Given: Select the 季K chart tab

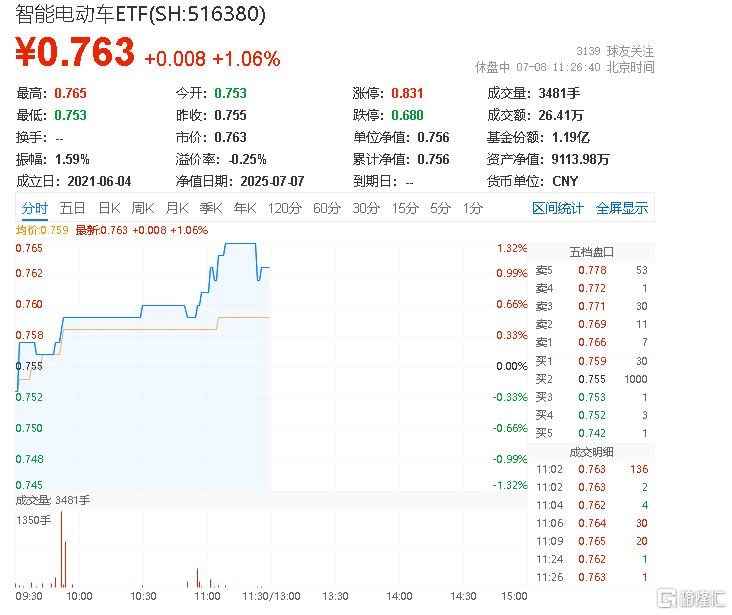Looking at the screenshot, I should click(x=210, y=208).
